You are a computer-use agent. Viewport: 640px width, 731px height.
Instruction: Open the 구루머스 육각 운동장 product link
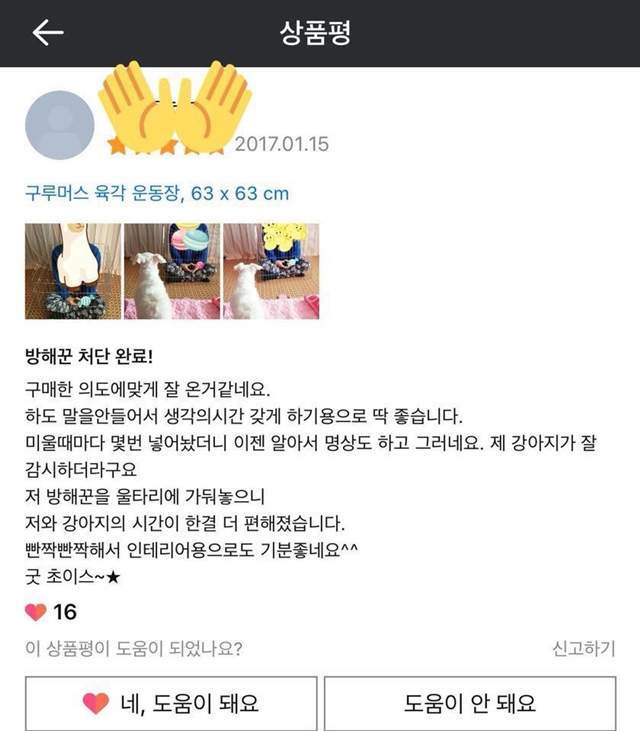[x=157, y=193]
